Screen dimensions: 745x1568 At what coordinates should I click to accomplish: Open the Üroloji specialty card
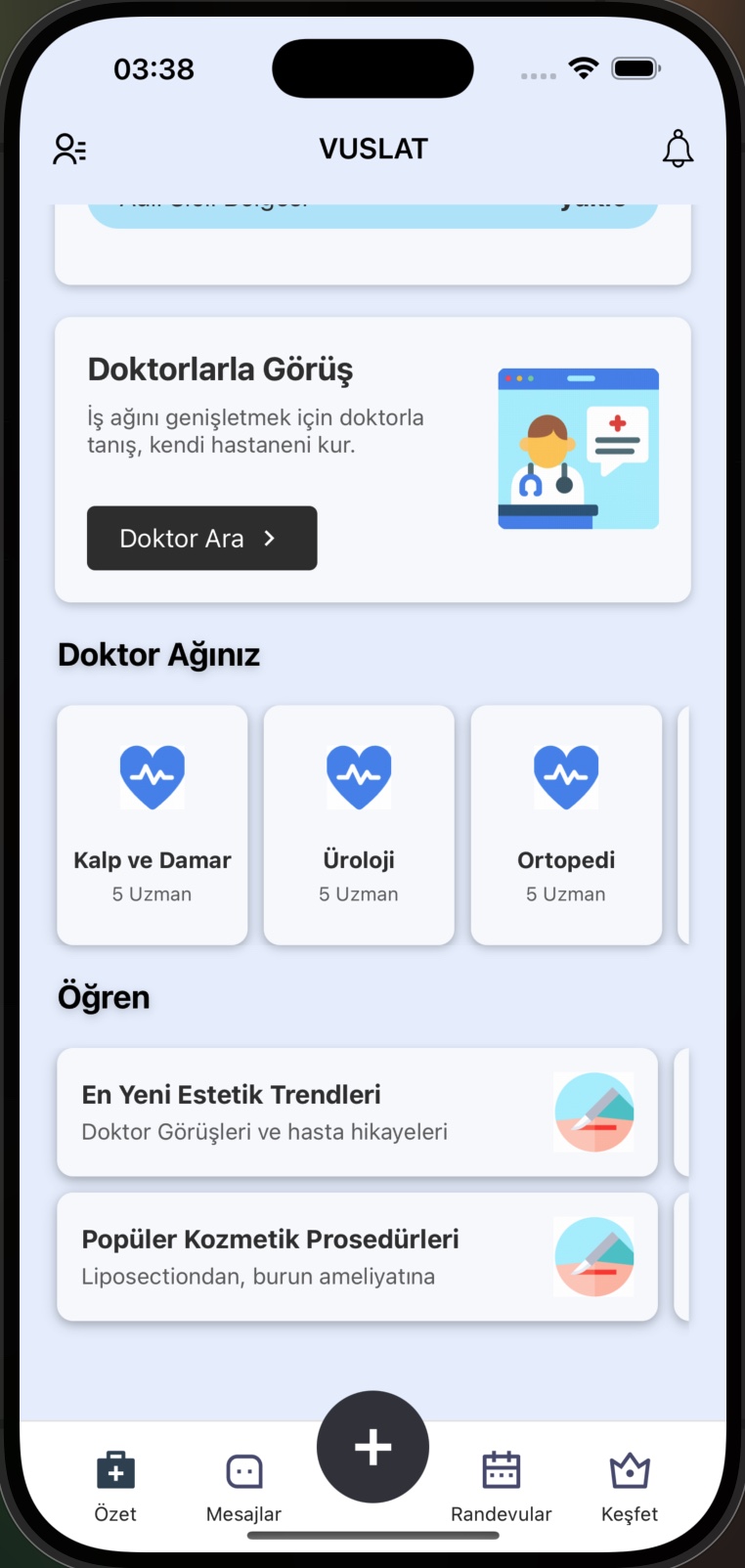coord(359,824)
